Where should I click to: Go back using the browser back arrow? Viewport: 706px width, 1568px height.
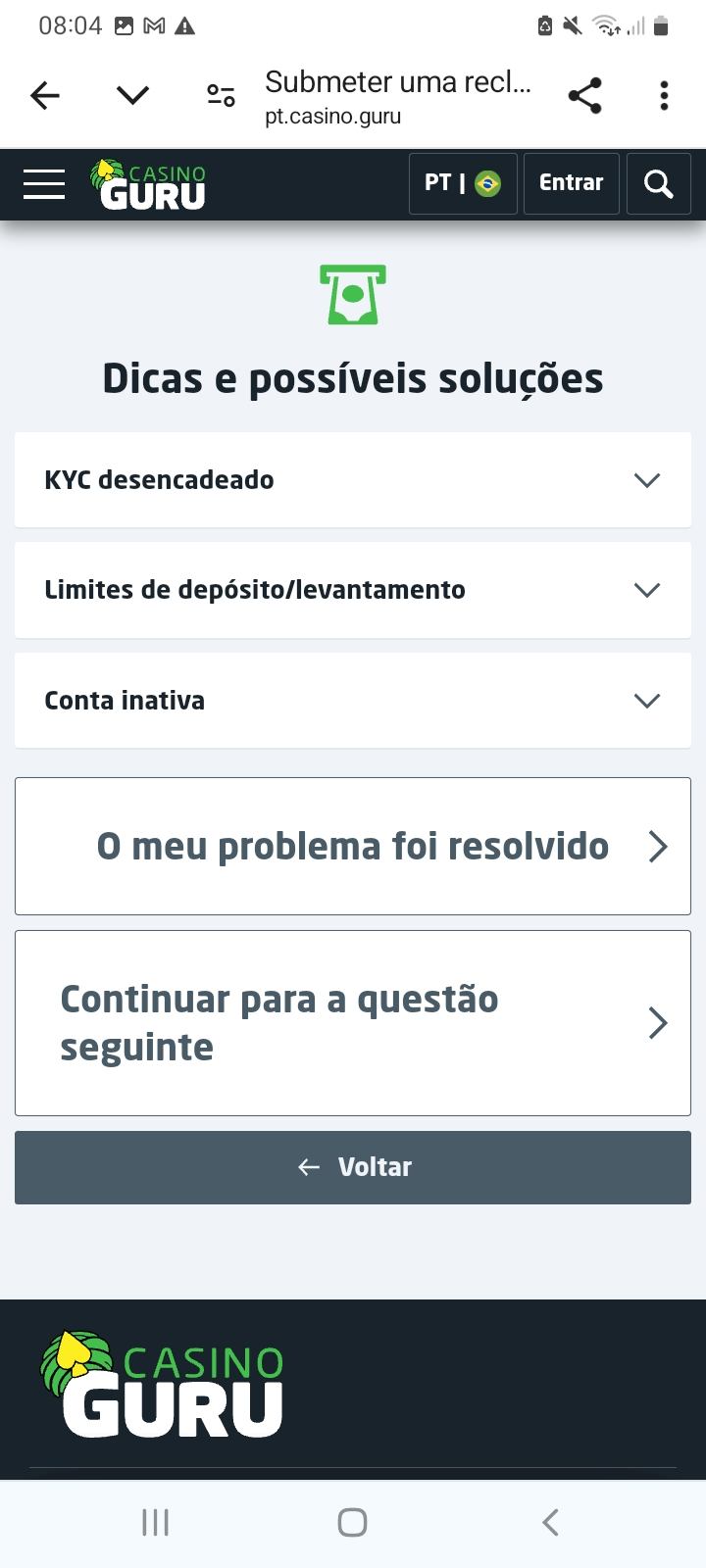coord(45,95)
